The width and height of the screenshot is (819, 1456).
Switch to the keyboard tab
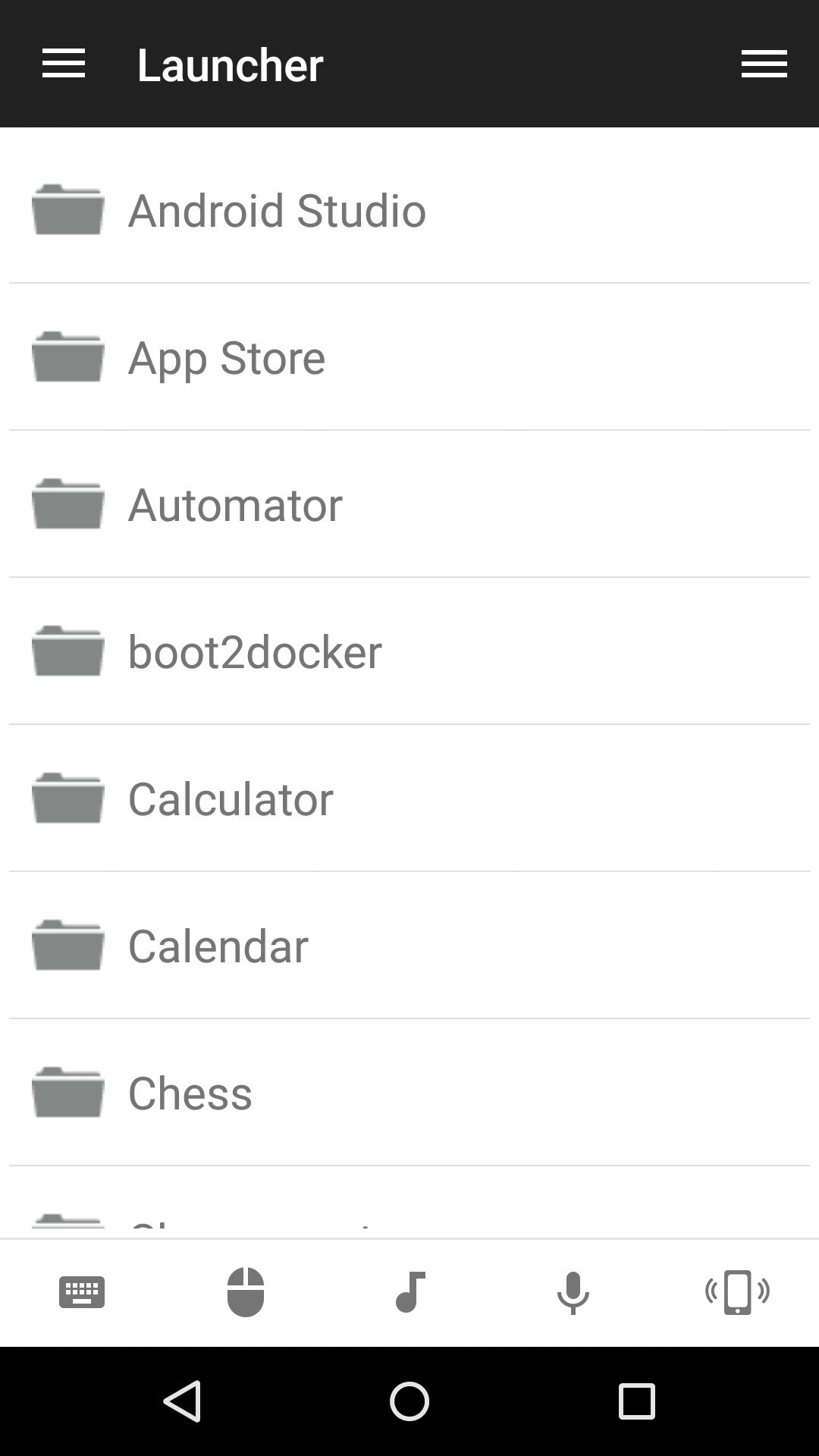click(82, 1292)
